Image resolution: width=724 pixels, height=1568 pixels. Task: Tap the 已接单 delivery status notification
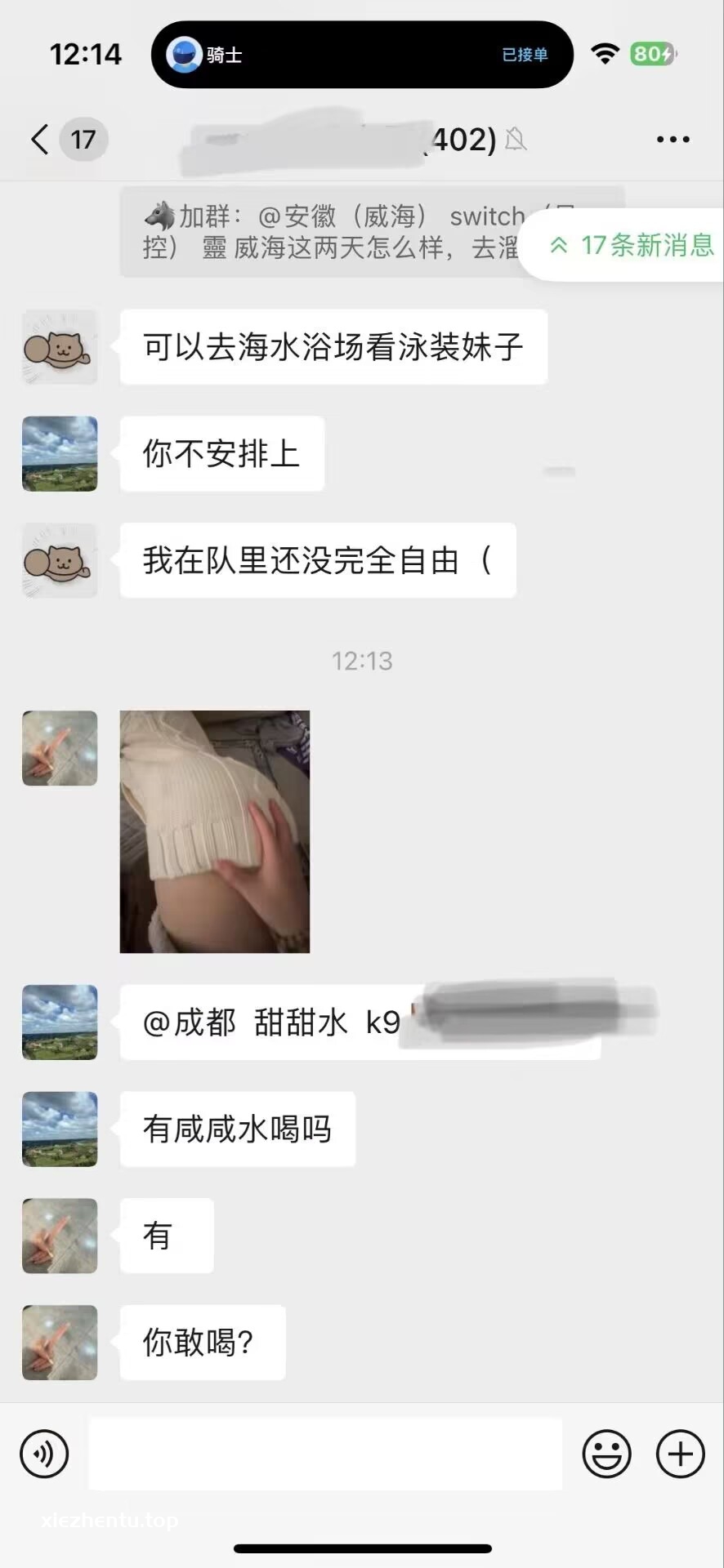point(524,55)
